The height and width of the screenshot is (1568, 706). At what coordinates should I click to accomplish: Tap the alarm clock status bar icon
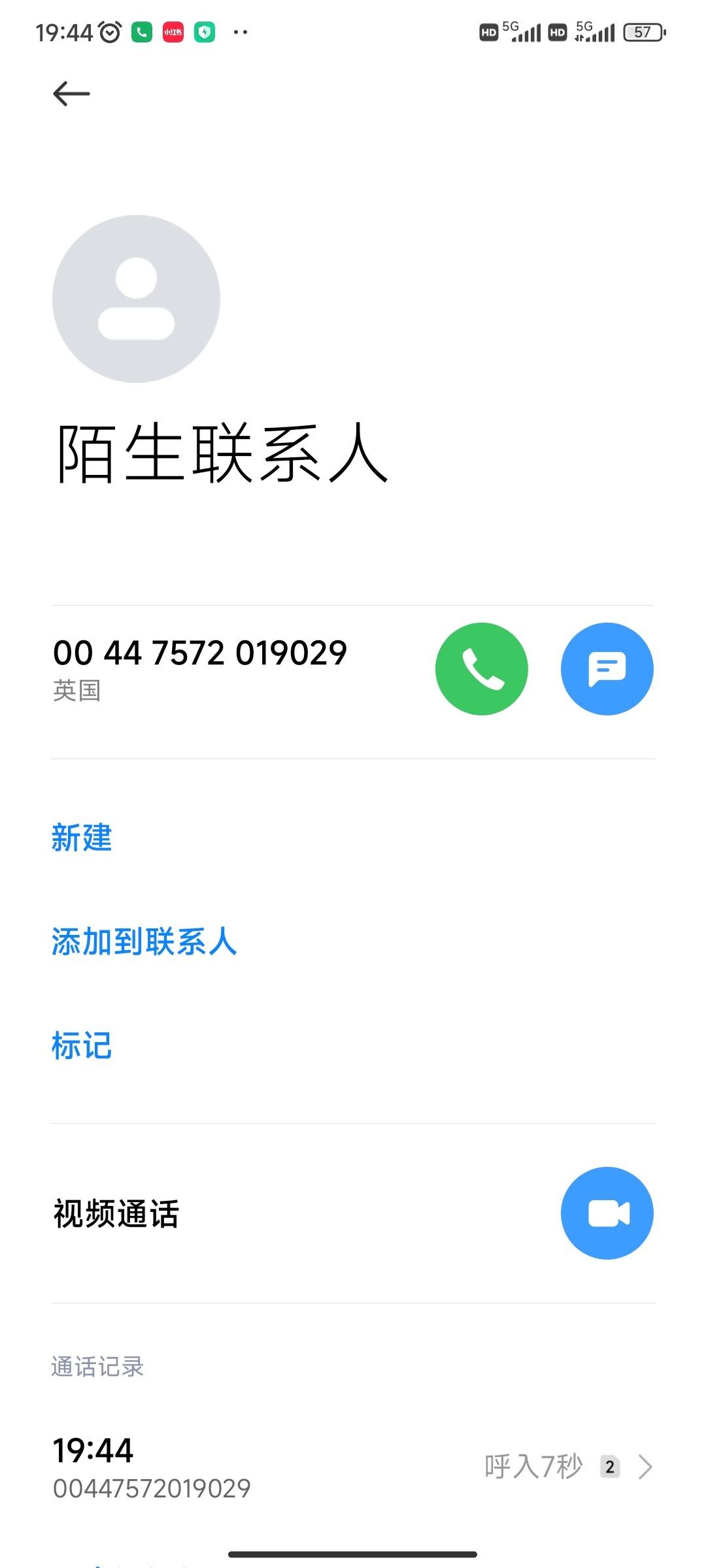[110, 30]
